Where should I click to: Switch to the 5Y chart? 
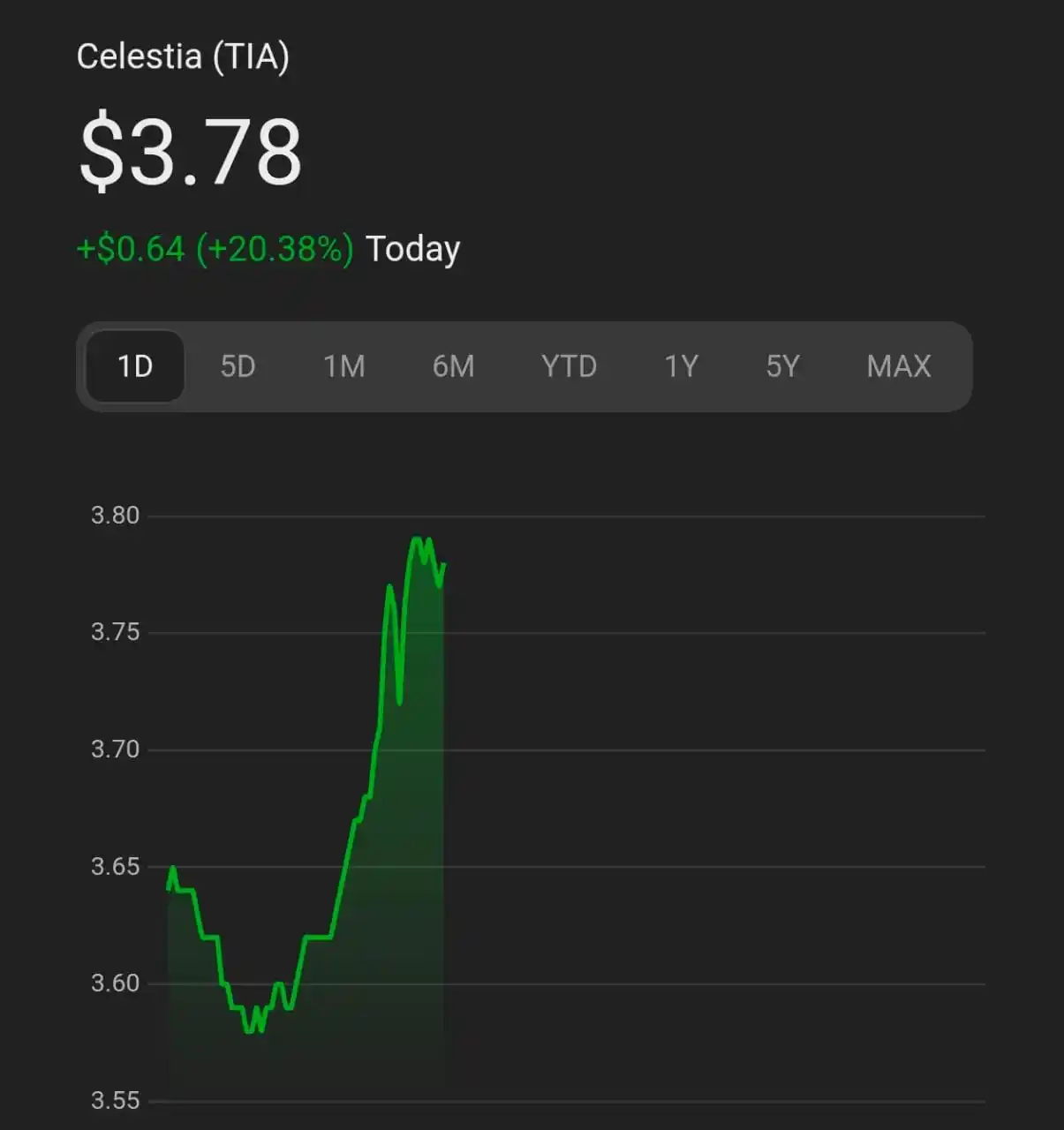pyautogui.click(x=782, y=366)
